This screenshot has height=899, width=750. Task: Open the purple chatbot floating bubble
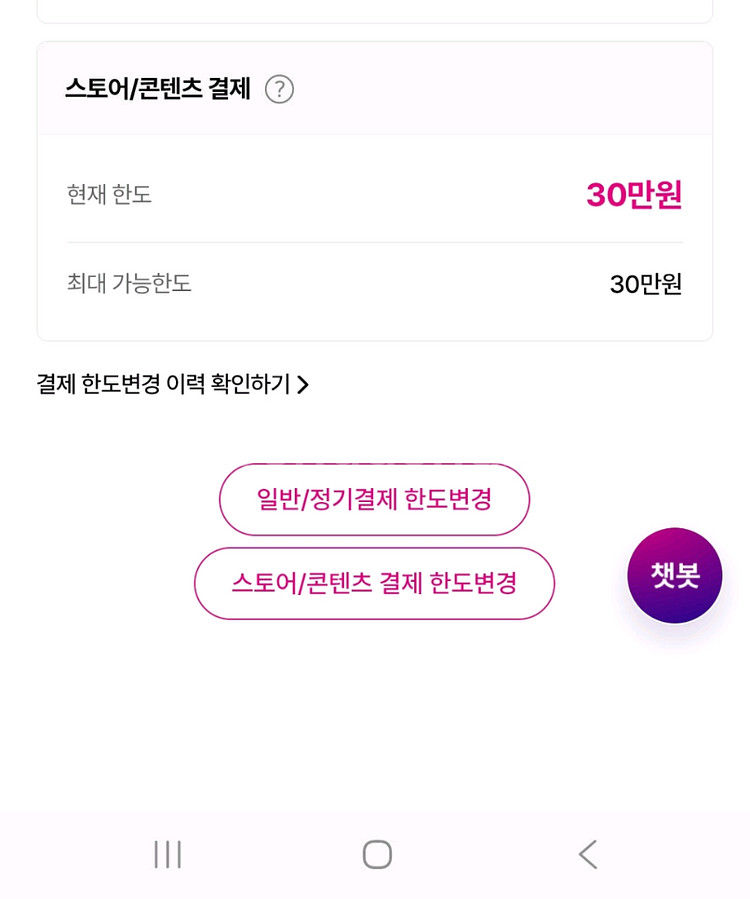click(674, 576)
